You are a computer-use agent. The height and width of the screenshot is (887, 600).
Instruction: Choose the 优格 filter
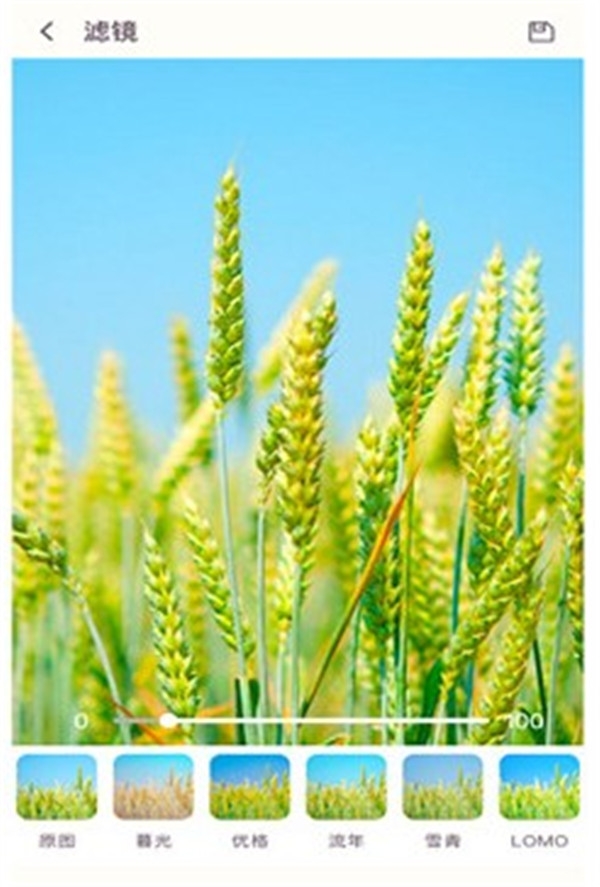pos(250,787)
